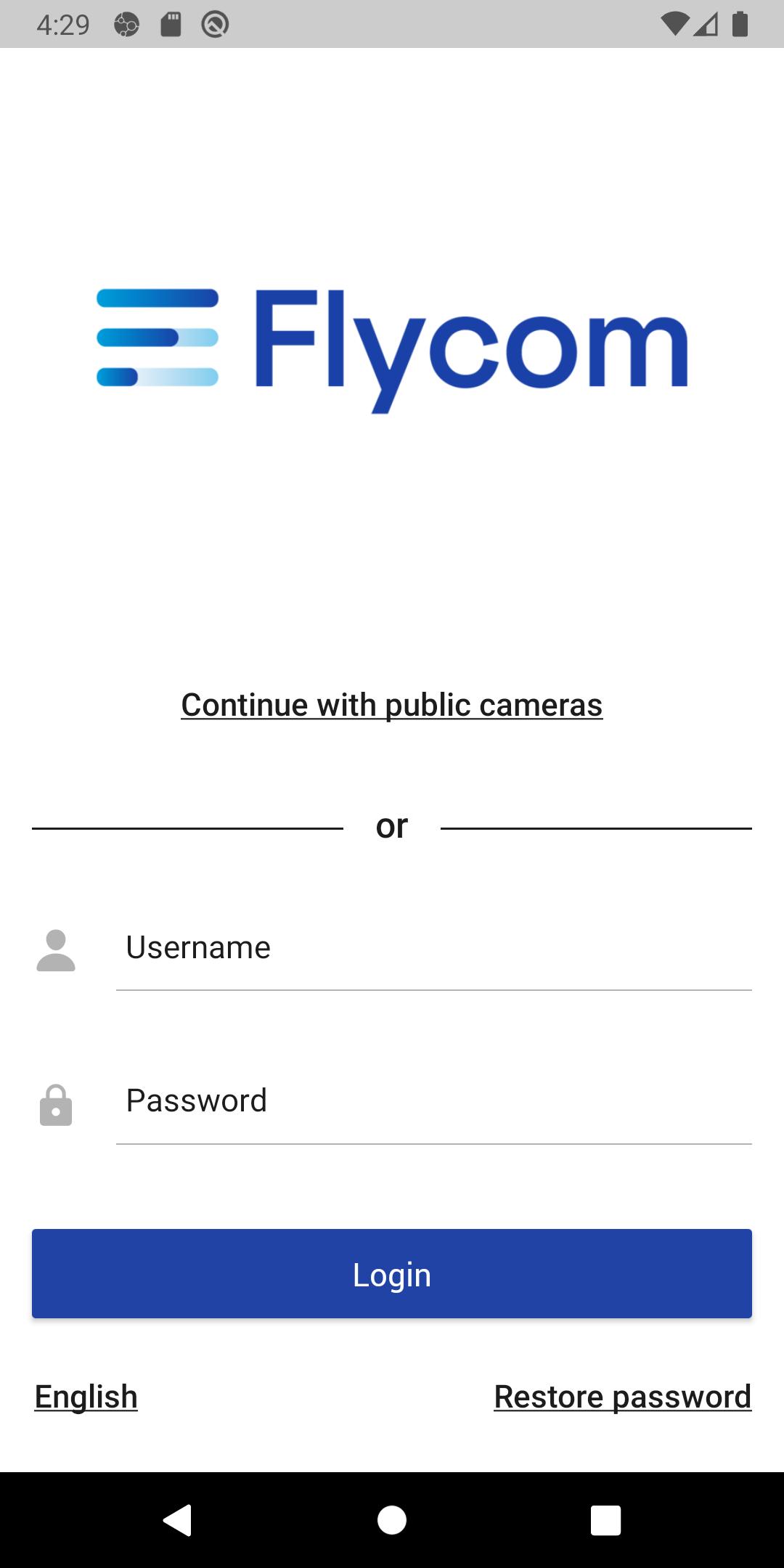
Task: Tap the Login button
Action: click(x=392, y=1274)
